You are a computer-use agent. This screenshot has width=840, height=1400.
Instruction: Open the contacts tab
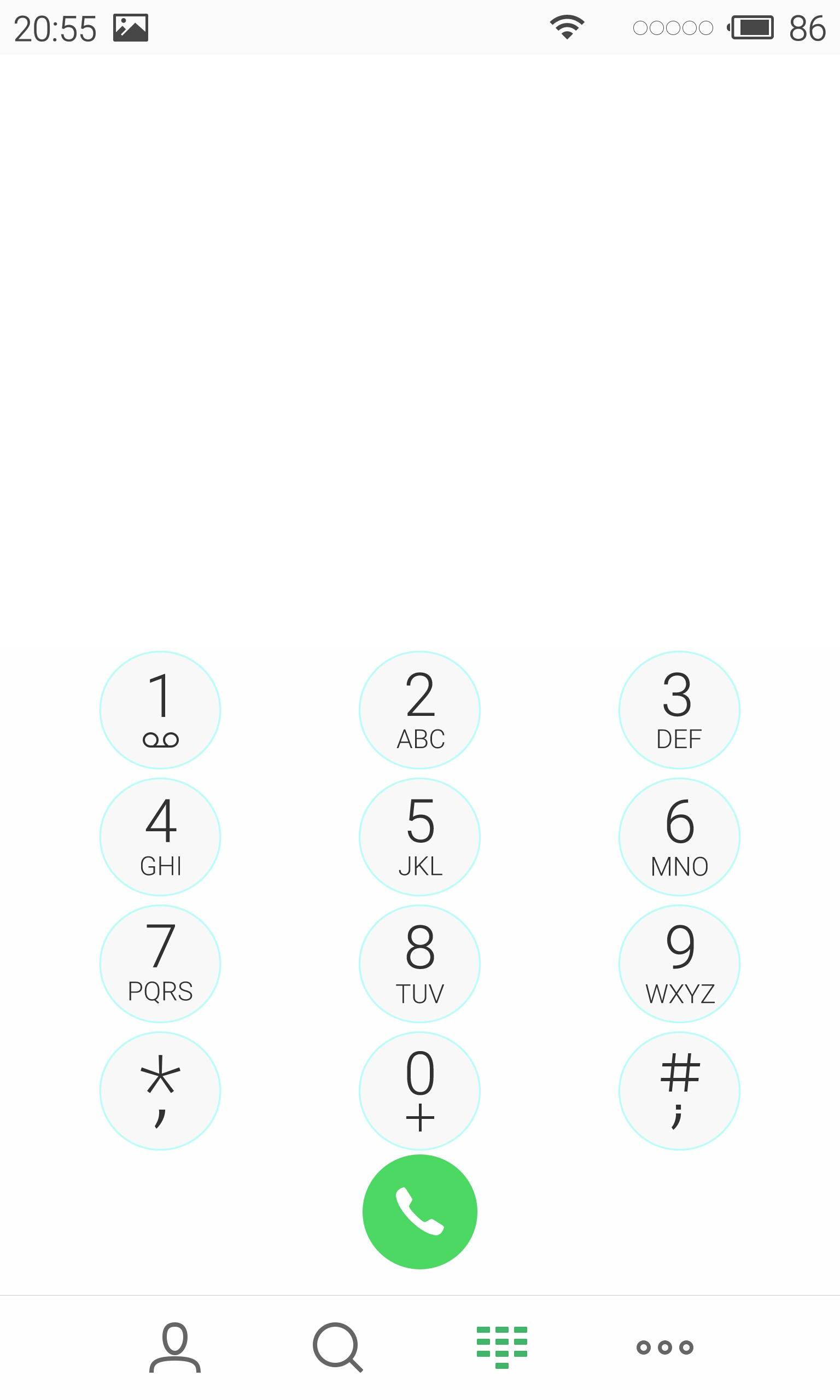(x=175, y=1347)
